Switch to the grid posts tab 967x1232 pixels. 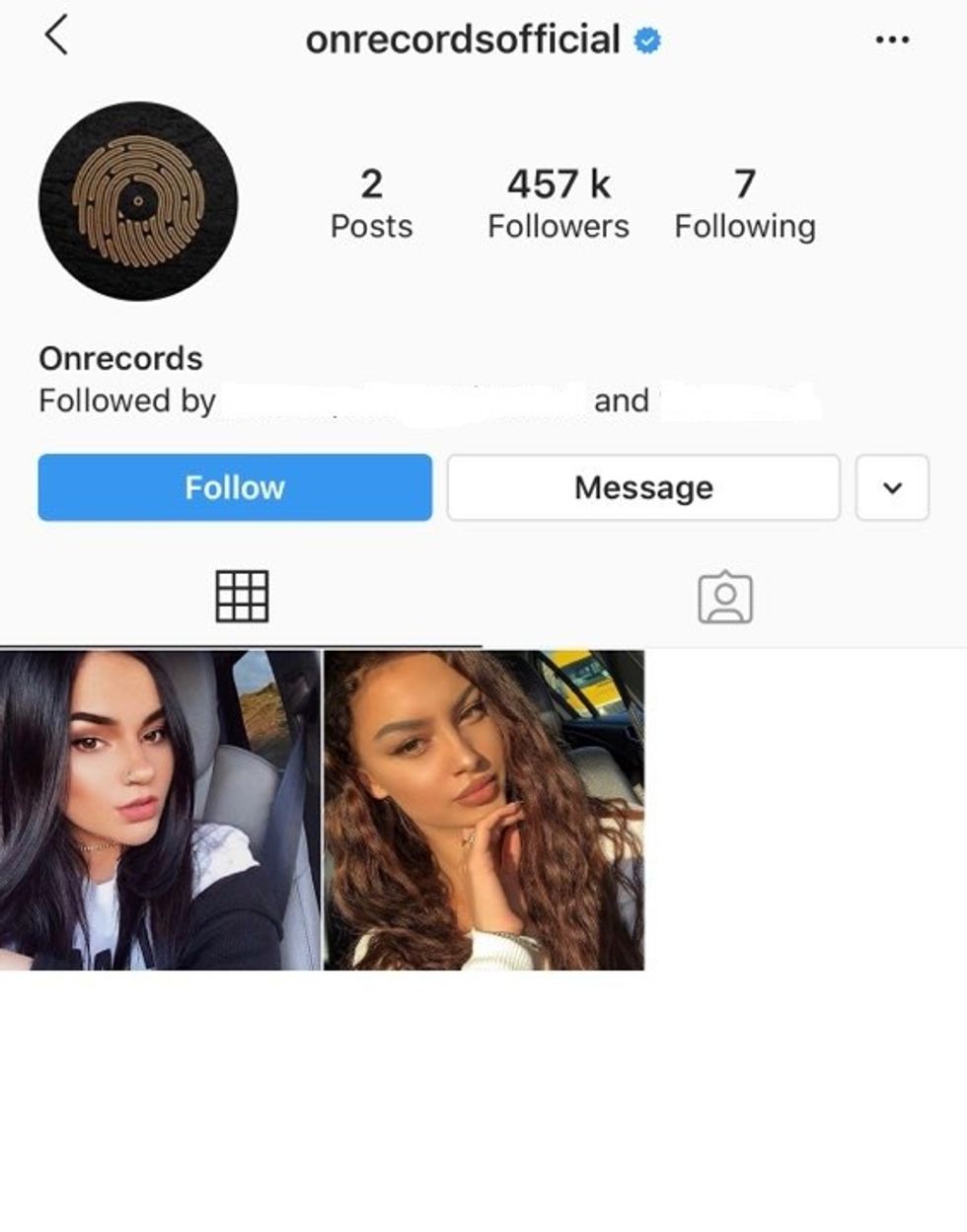tap(242, 597)
